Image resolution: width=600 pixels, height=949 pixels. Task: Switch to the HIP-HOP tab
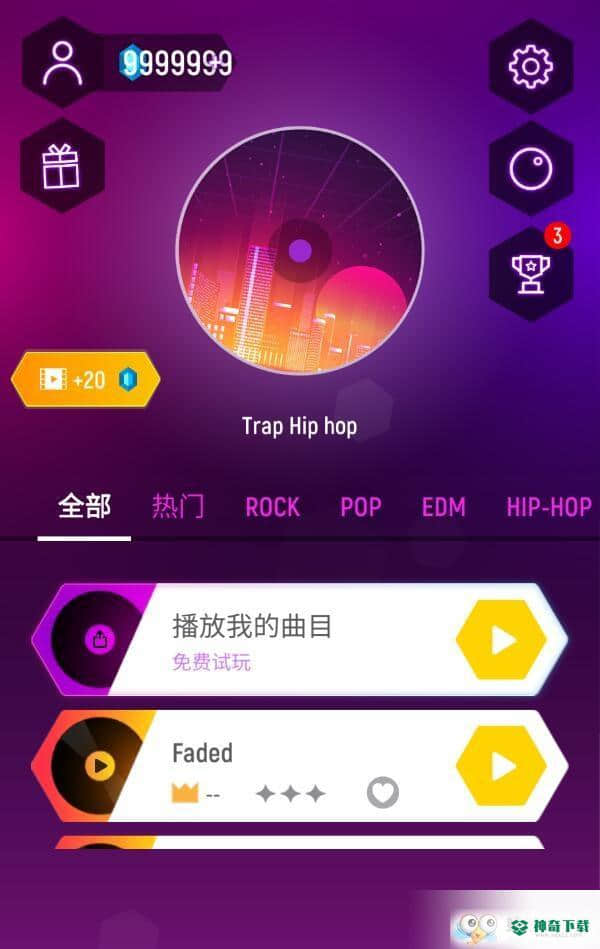coord(548,508)
